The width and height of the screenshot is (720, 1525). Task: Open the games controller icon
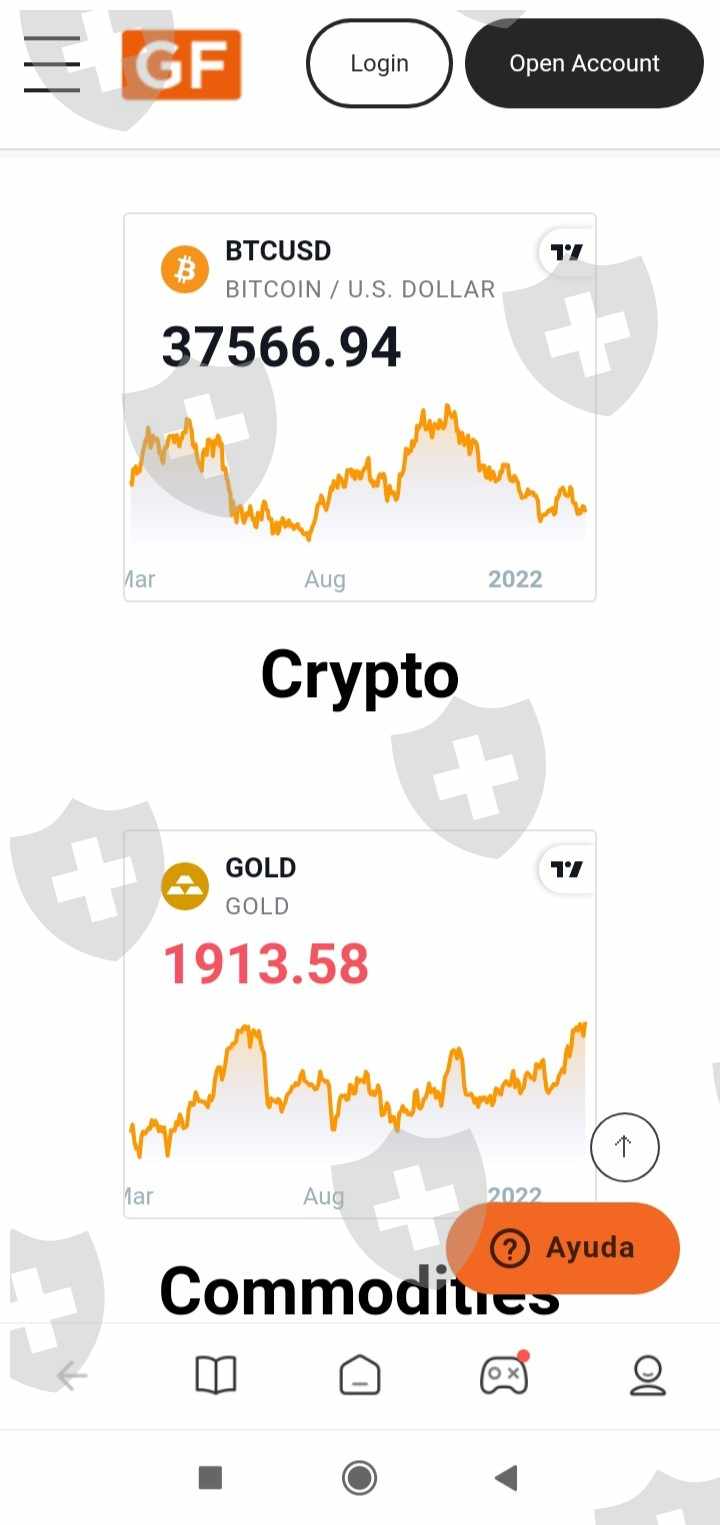coord(504,1377)
